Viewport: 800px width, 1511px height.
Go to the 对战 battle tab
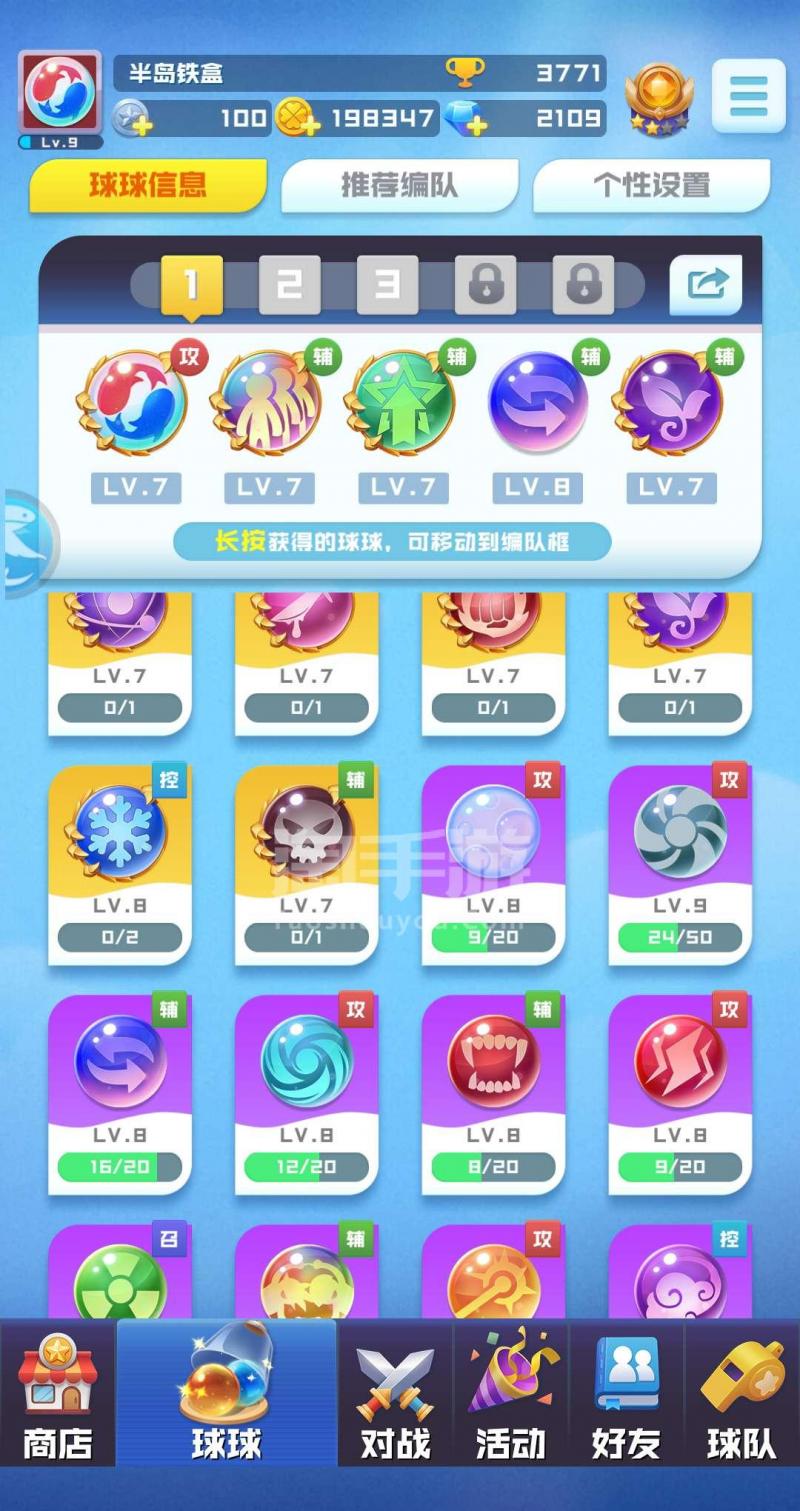click(396, 1400)
